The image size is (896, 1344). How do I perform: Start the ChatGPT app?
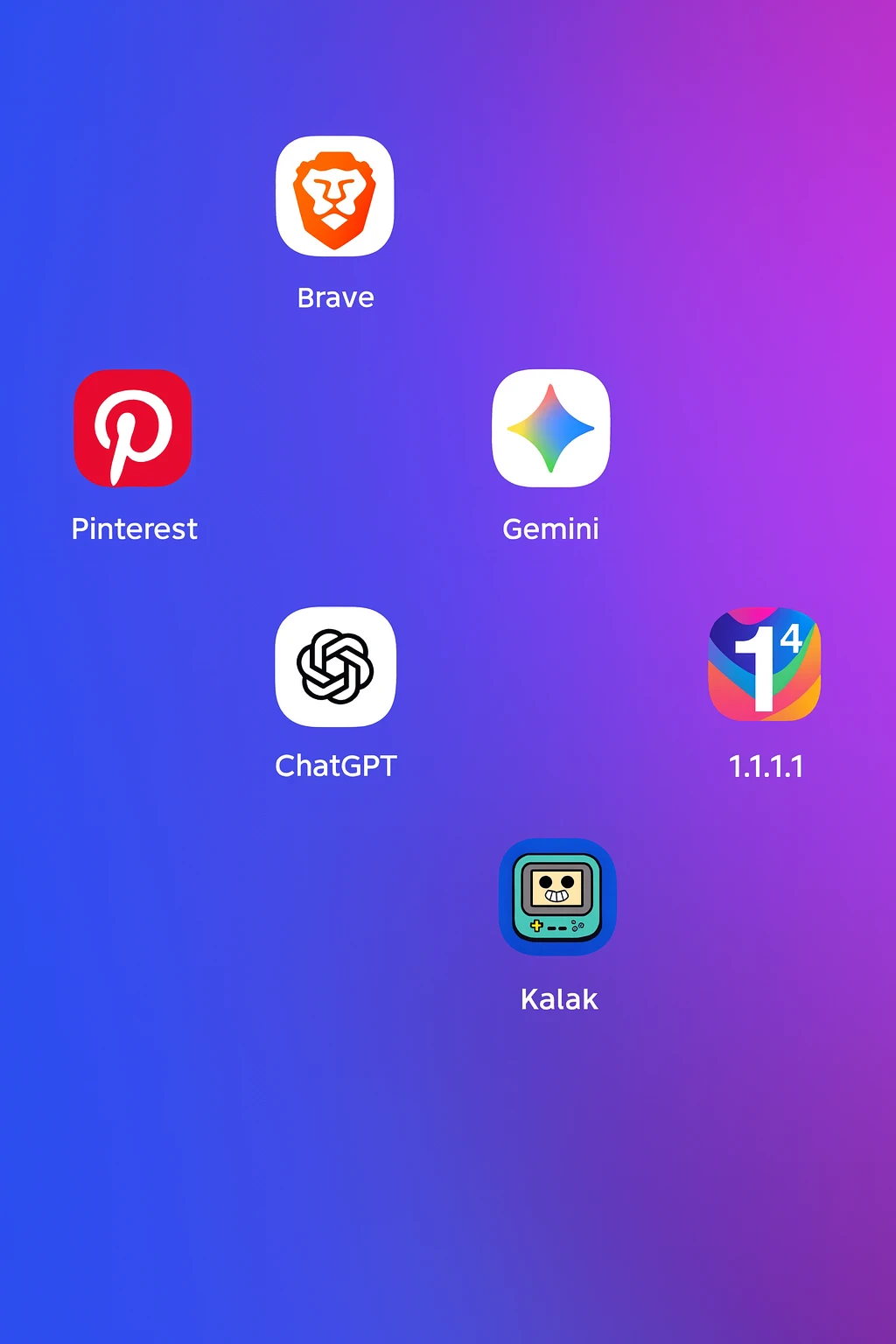tap(335, 667)
